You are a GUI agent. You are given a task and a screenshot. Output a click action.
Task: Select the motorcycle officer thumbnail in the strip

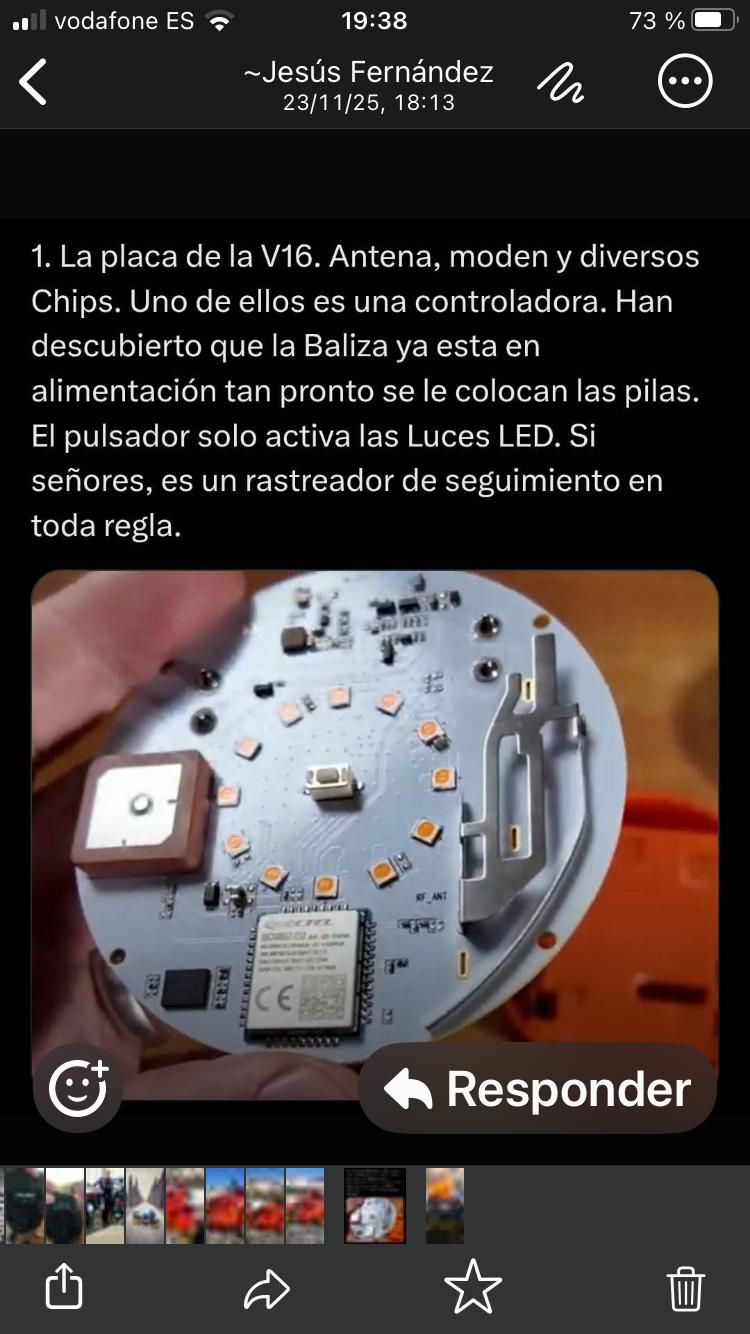coord(105,1206)
